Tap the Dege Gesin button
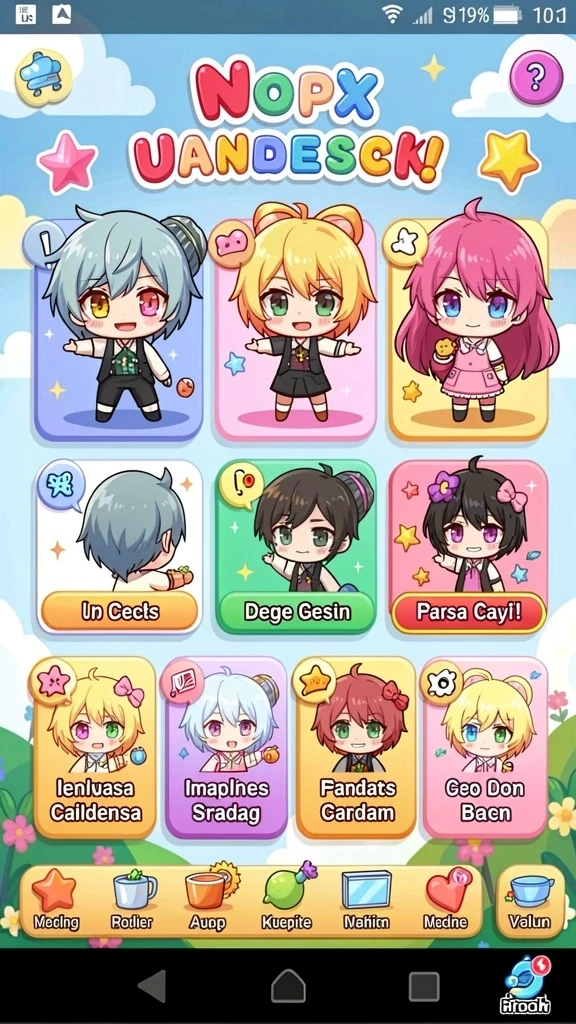 pos(296,612)
